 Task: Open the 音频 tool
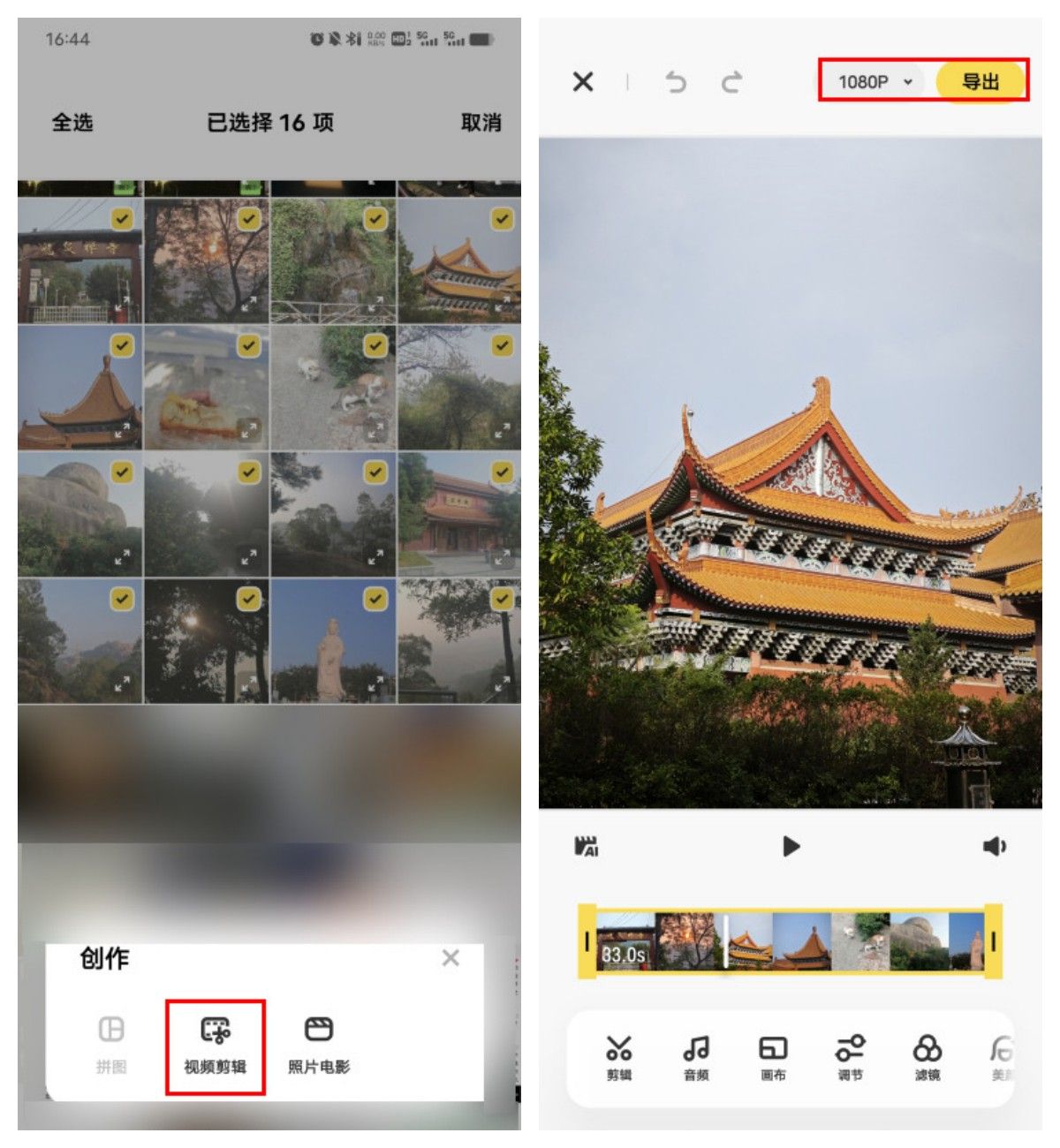coord(696,1057)
